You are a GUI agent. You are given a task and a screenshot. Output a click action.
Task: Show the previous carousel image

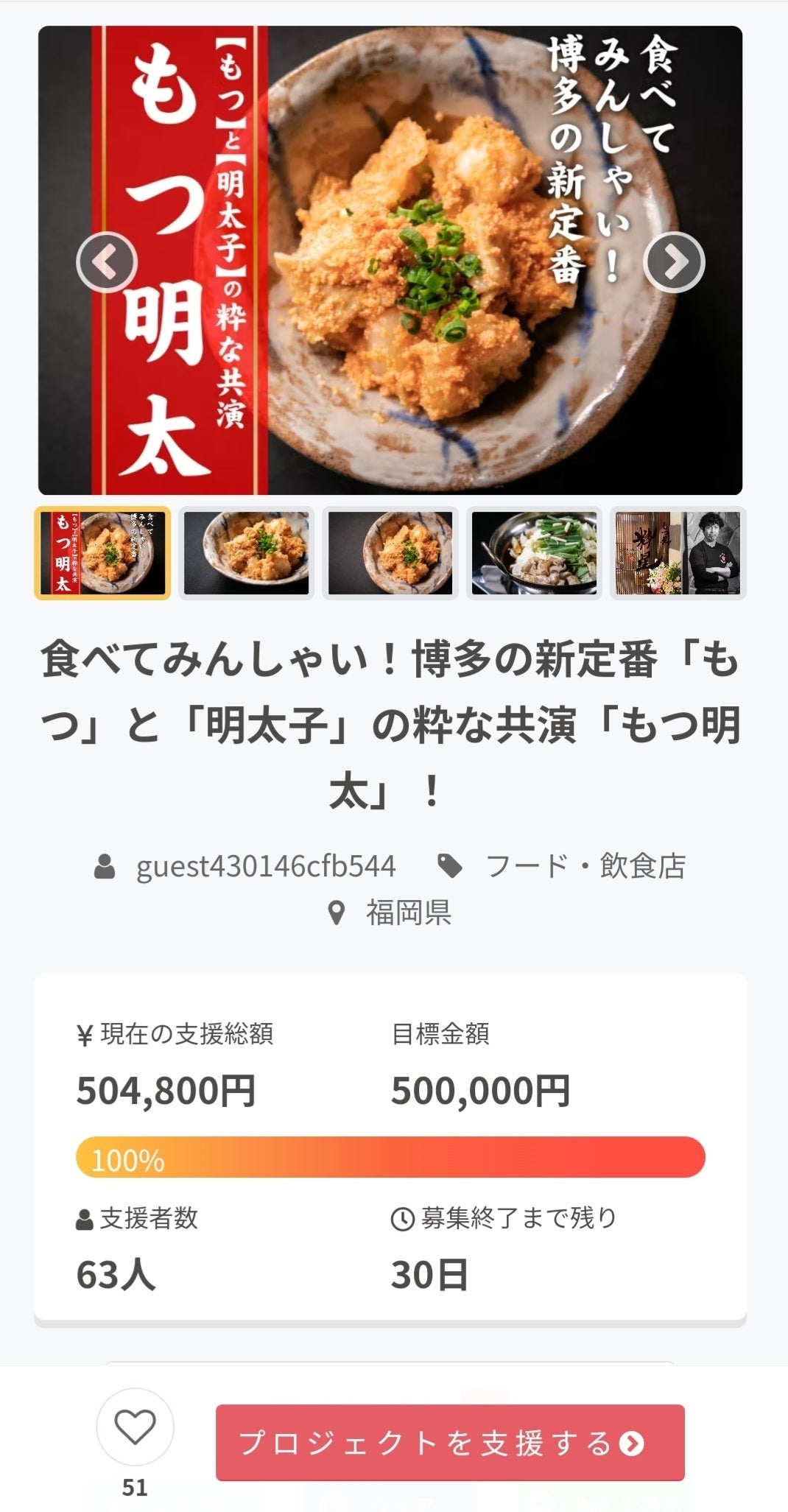pos(107,262)
